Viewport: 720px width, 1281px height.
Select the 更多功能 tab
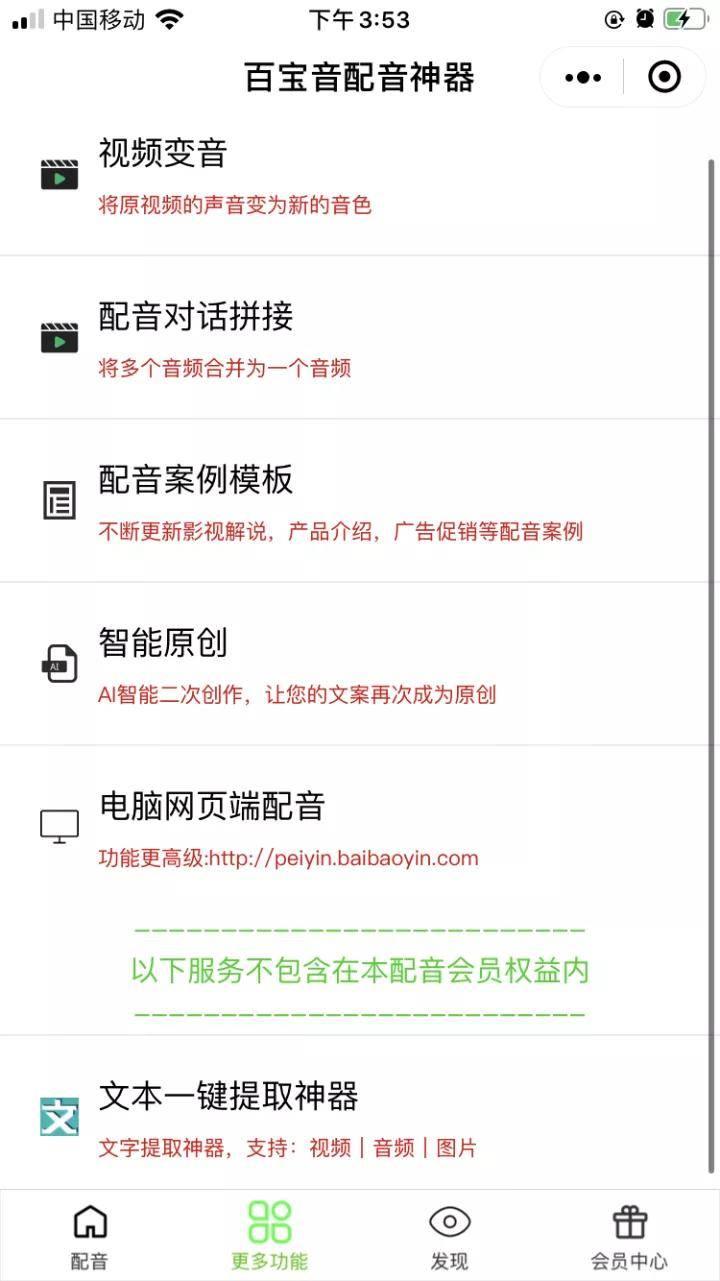[270, 1236]
